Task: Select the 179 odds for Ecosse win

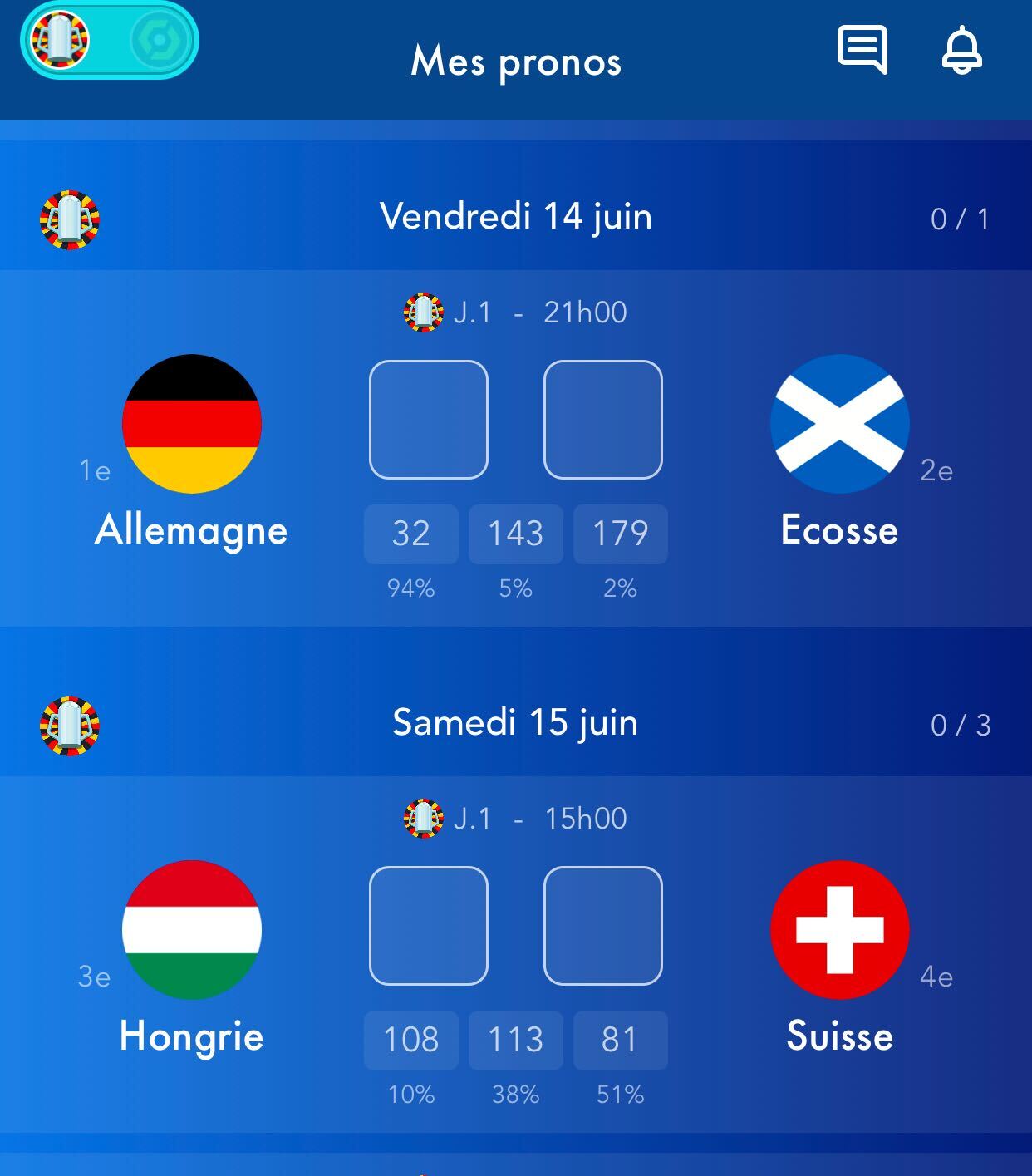Action: click(x=620, y=534)
